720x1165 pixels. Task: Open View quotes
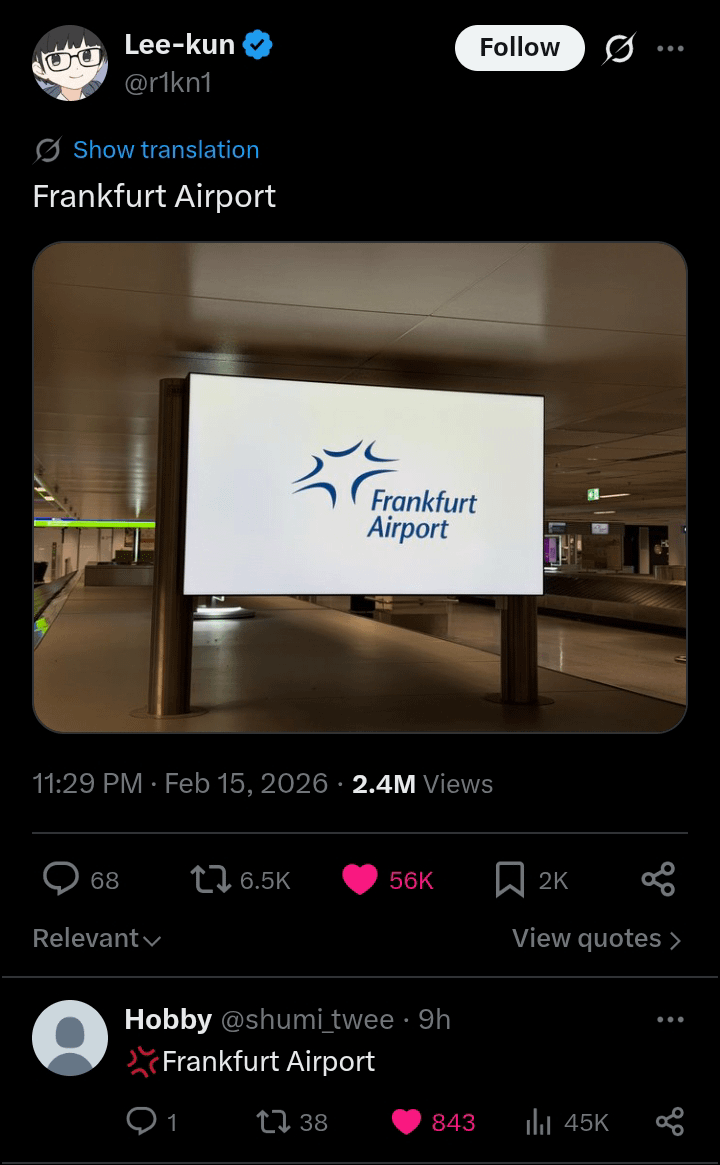[x=597, y=939]
